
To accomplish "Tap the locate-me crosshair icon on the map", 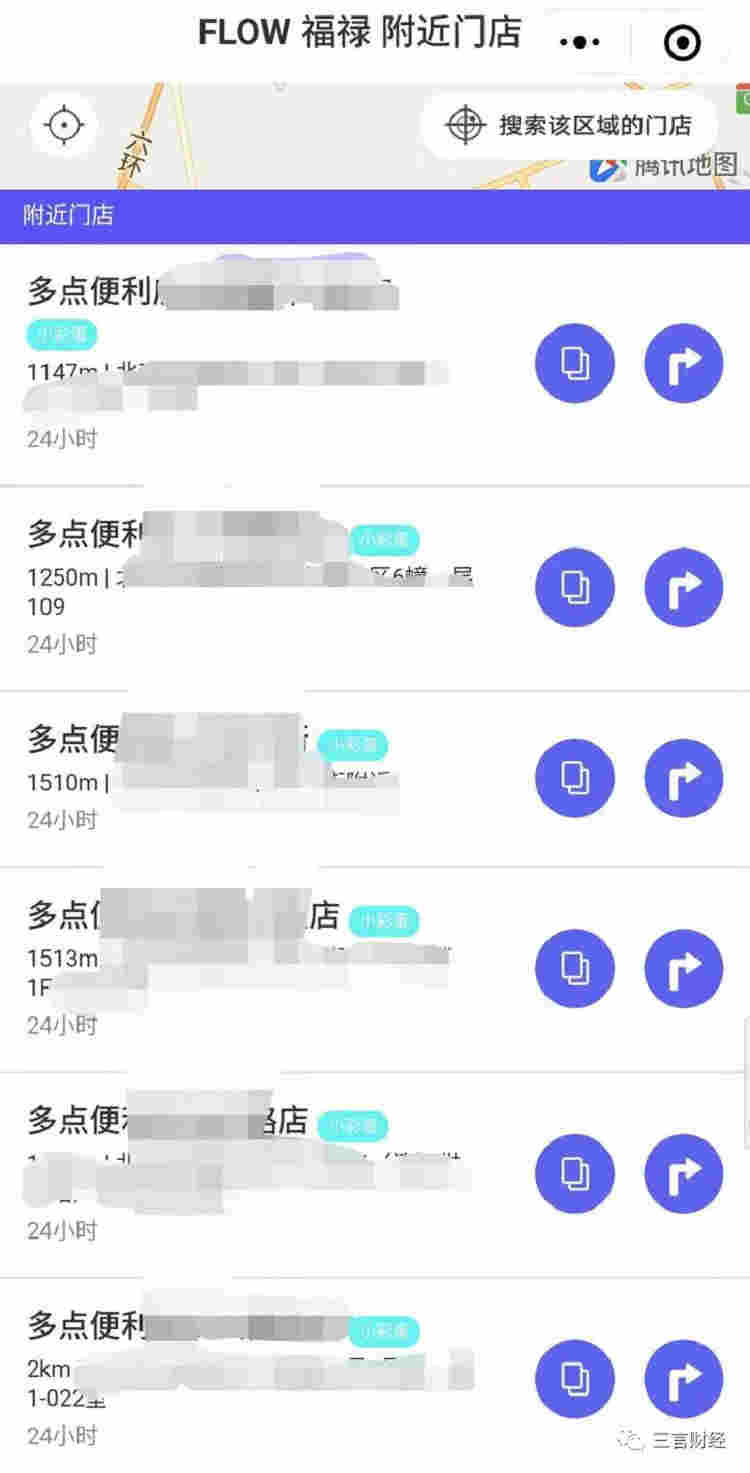I will click(x=62, y=125).
